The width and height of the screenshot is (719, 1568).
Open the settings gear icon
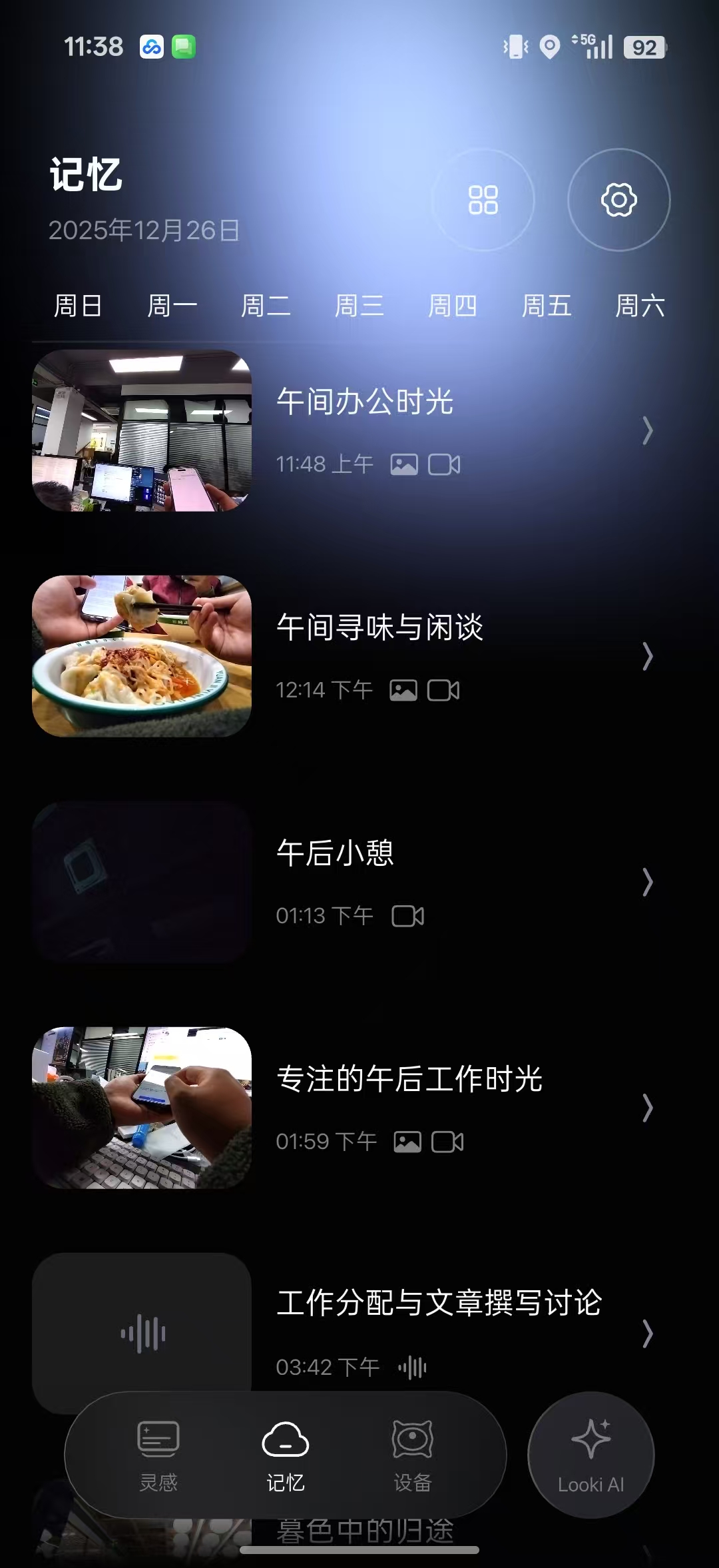[x=618, y=200]
